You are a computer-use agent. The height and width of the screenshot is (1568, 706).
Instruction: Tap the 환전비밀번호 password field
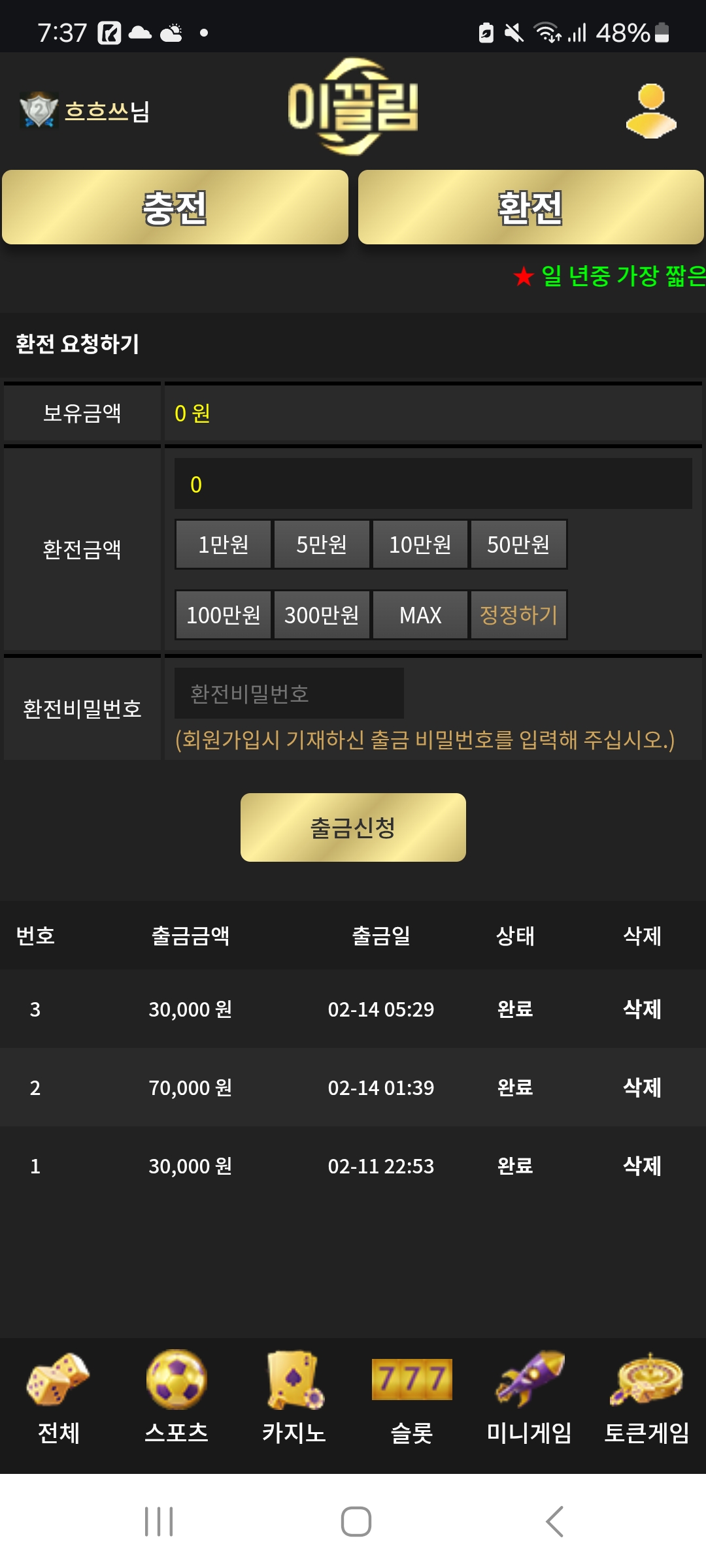(289, 693)
